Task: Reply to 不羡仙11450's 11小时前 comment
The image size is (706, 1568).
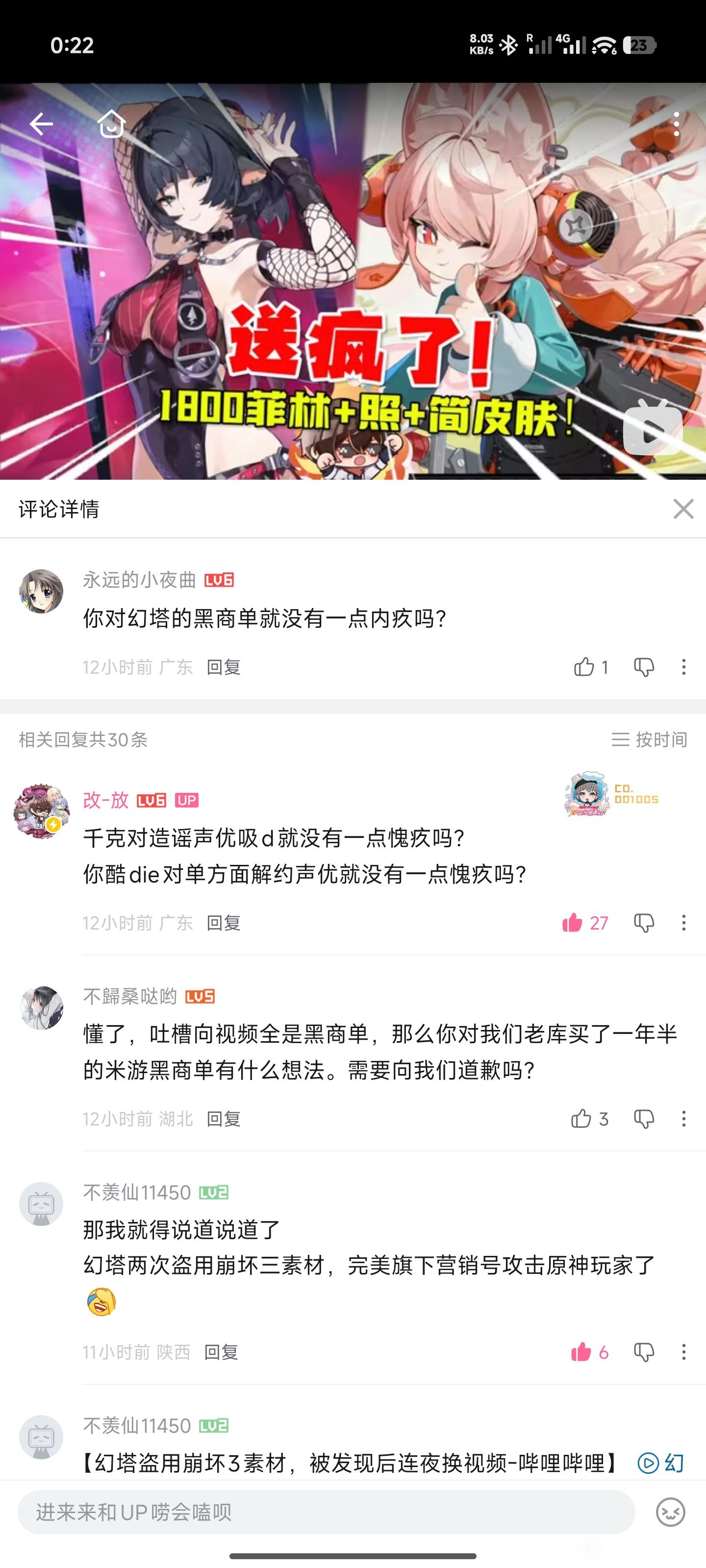Action: (x=221, y=1352)
